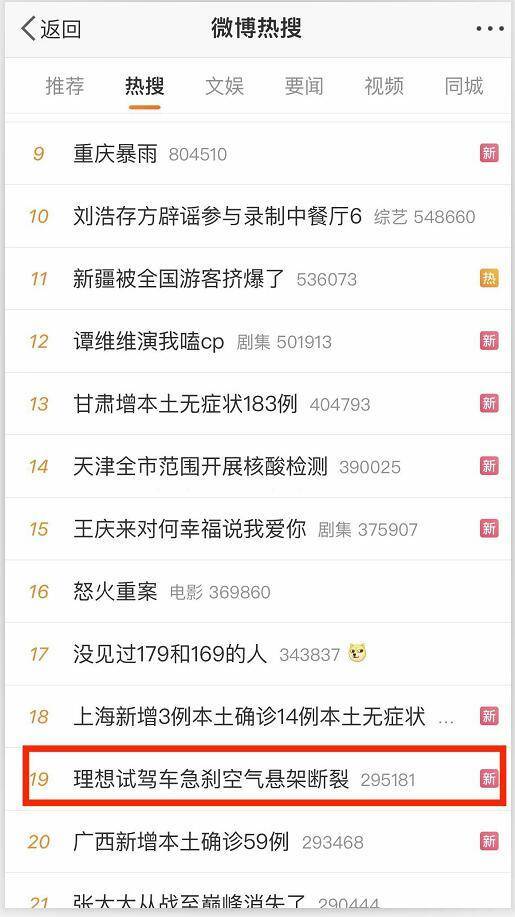515x917 pixels.
Task: Go back with the 返回 button
Action: click(x=51, y=29)
